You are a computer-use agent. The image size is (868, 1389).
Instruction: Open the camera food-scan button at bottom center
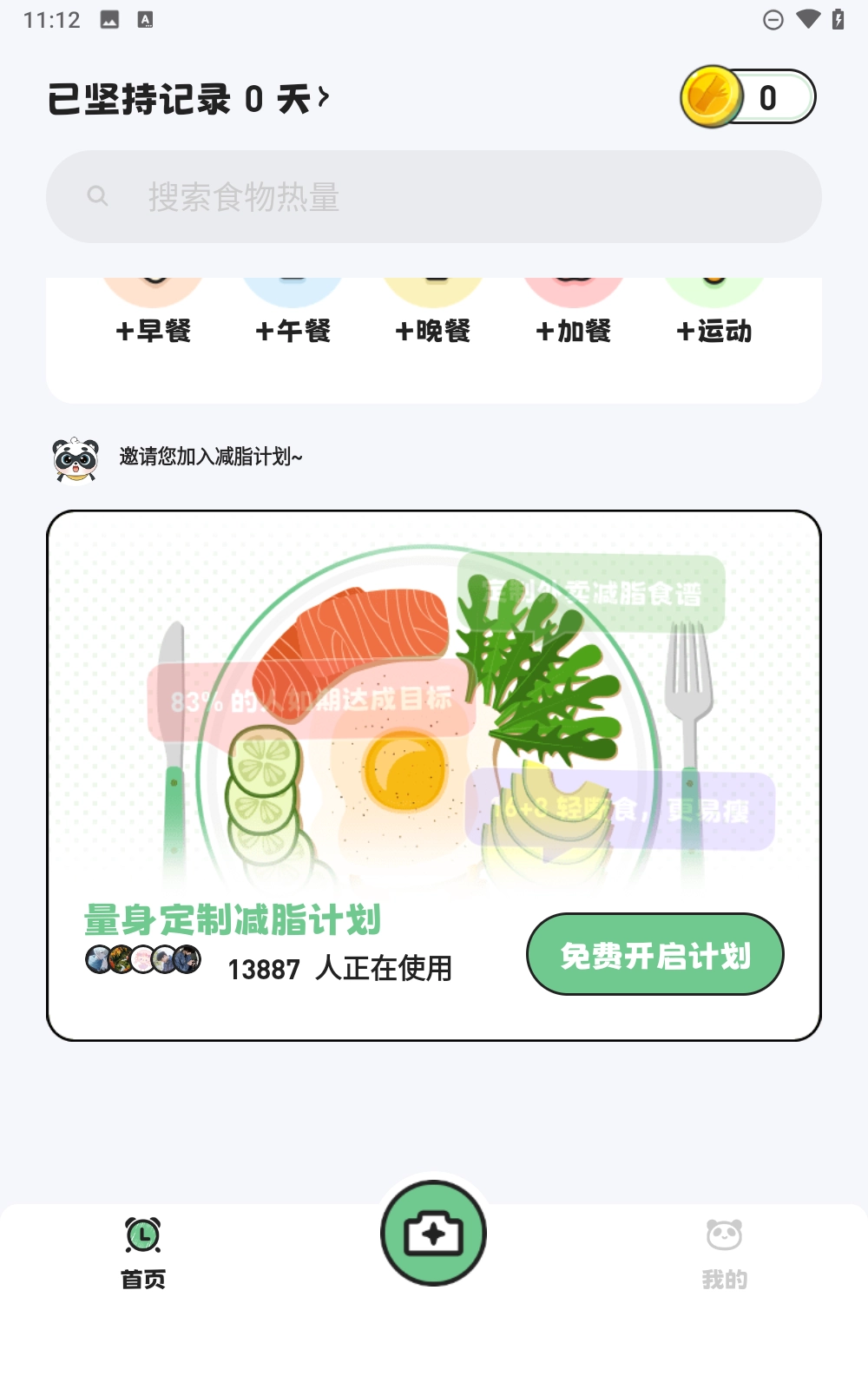point(433,1233)
